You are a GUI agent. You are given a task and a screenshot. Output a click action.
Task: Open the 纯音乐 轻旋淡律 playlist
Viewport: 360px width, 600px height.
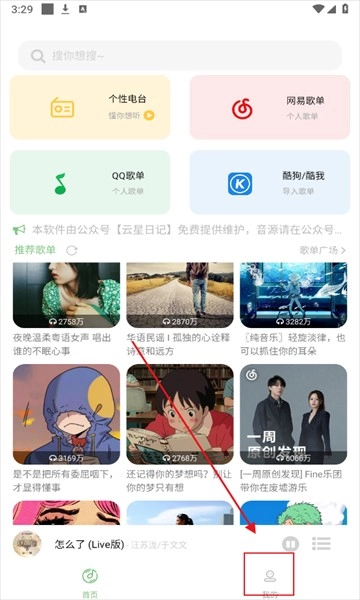293,310
